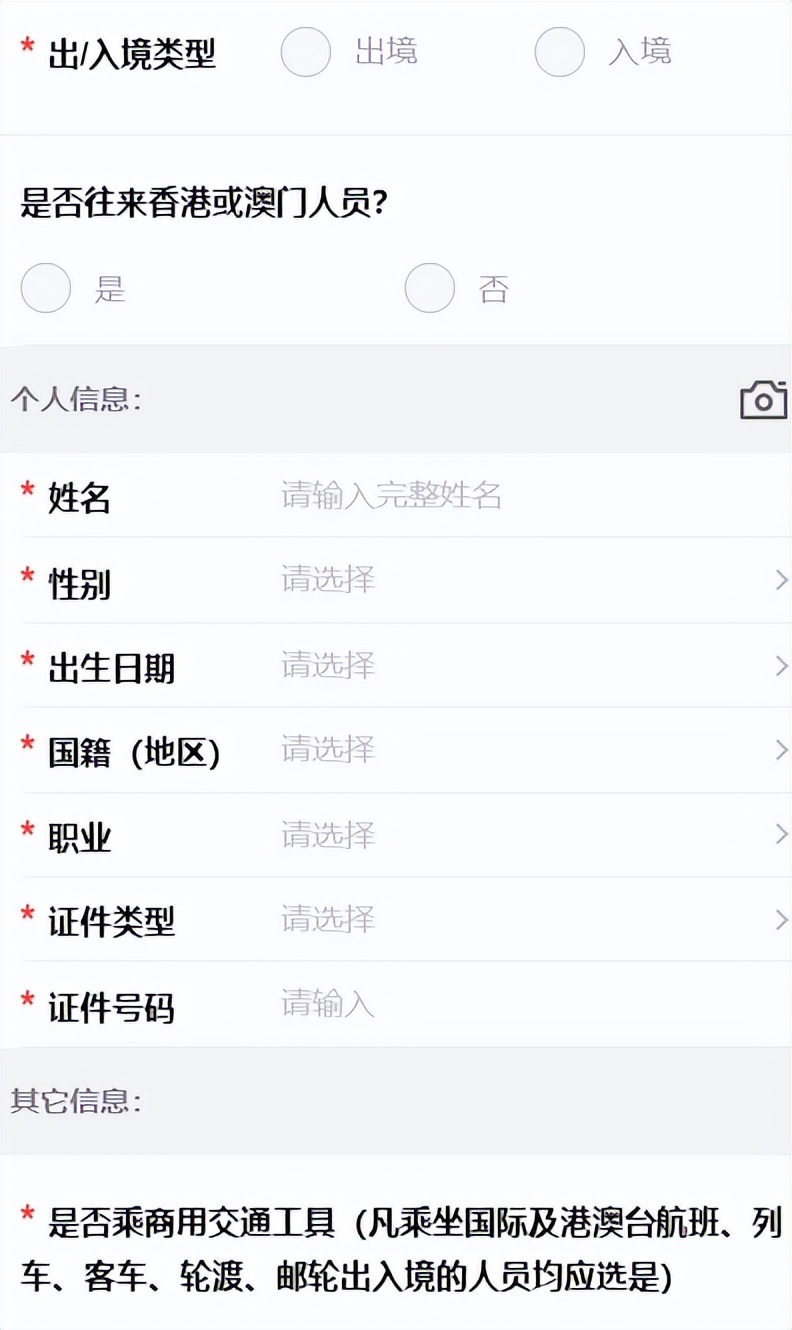Open the 职业 picker
The height and width of the screenshot is (1330, 792).
tap(500, 834)
